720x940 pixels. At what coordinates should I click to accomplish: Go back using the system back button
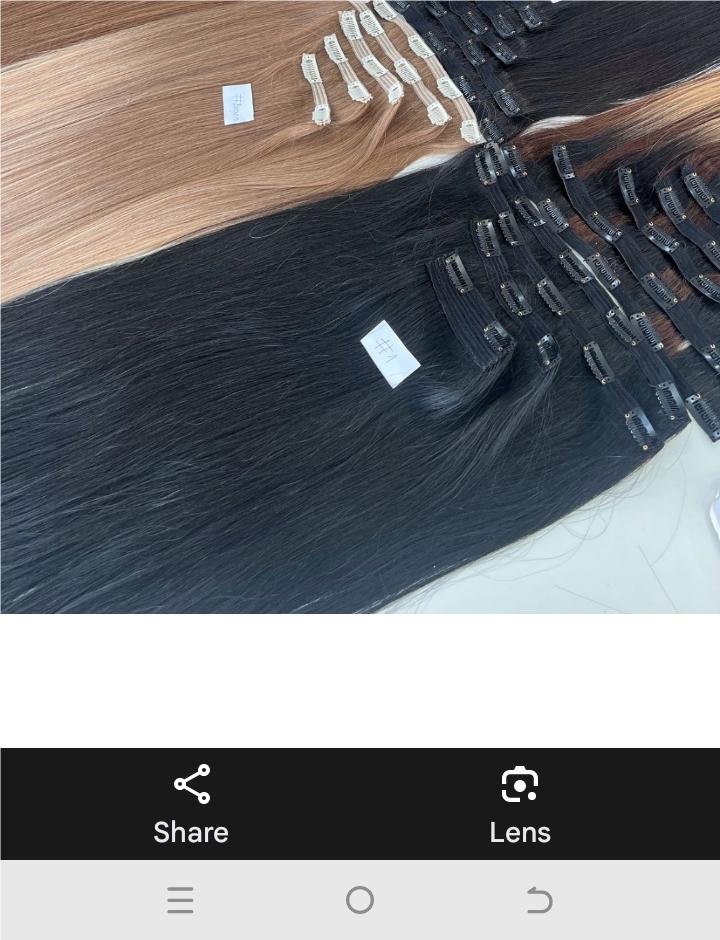tap(539, 901)
